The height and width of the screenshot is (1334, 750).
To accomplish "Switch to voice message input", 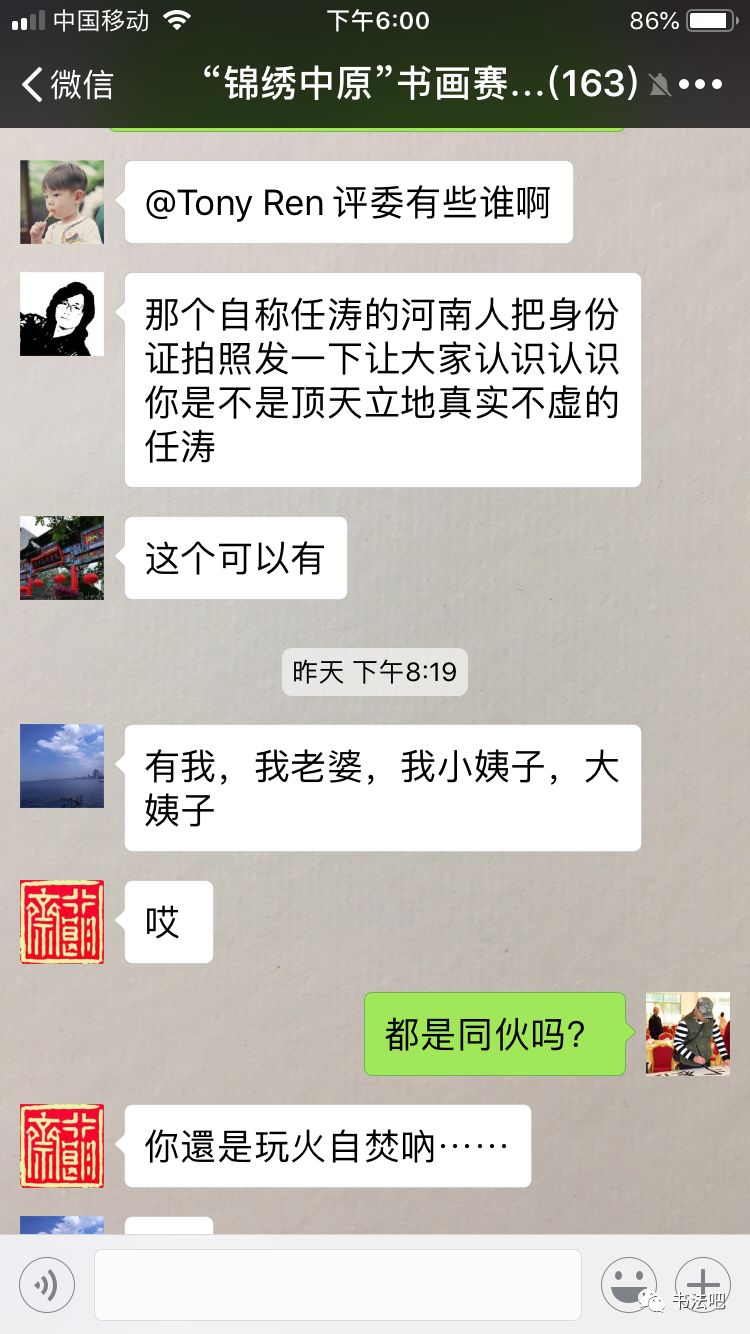I will pos(47,1285).
